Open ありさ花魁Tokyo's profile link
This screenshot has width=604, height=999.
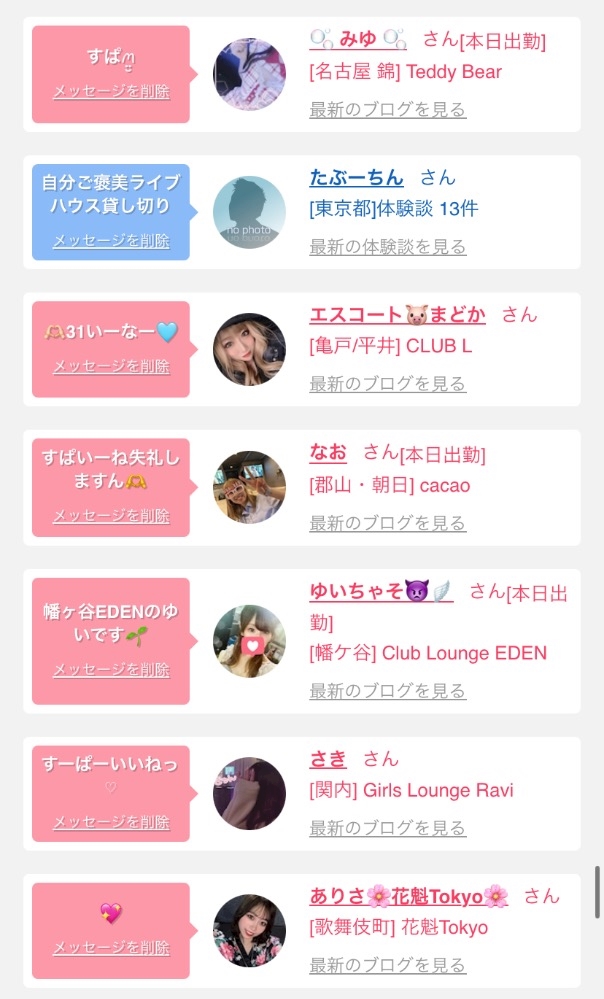[x=409, y=896]
